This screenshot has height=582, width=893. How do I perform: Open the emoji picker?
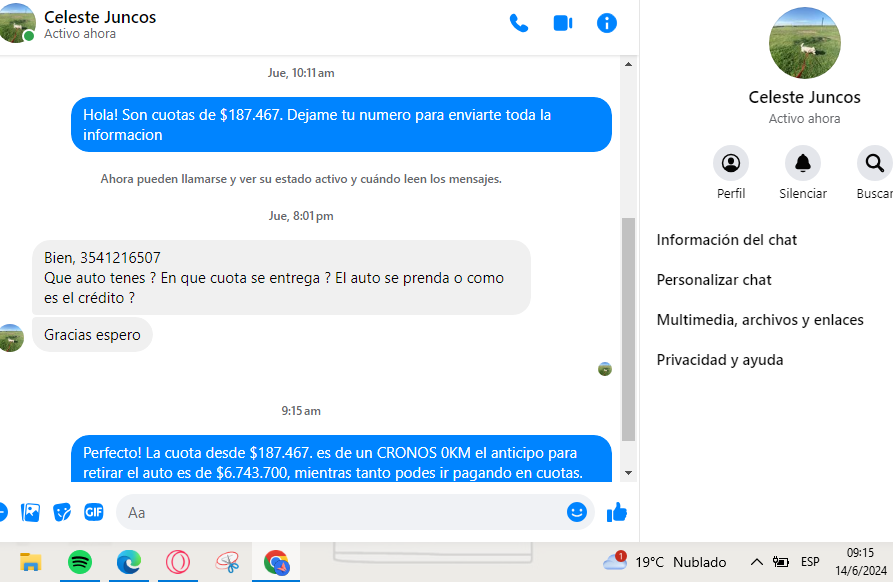pyautogui.click(x=577, y=512)
